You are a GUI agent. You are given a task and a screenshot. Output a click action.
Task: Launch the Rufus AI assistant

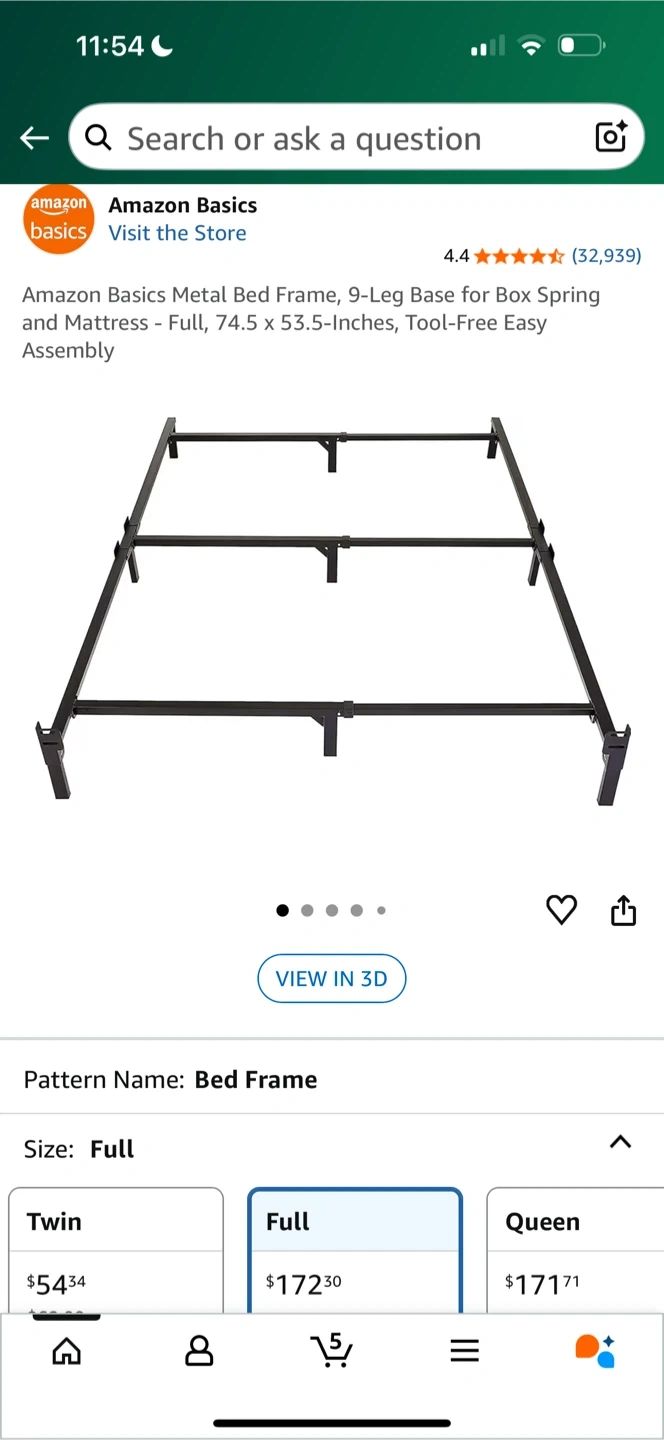[595, 1350]
